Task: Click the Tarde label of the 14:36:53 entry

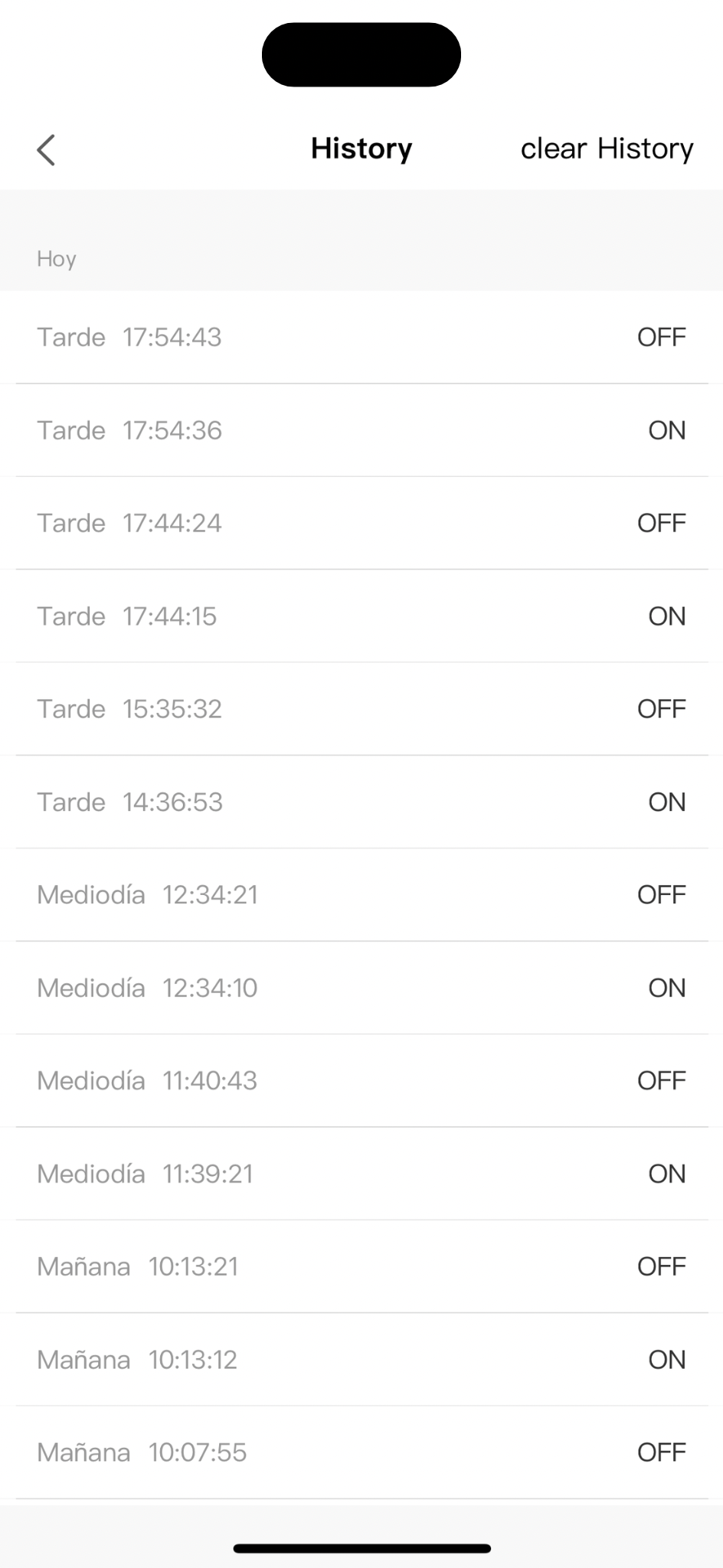Action: pos(71,802)
